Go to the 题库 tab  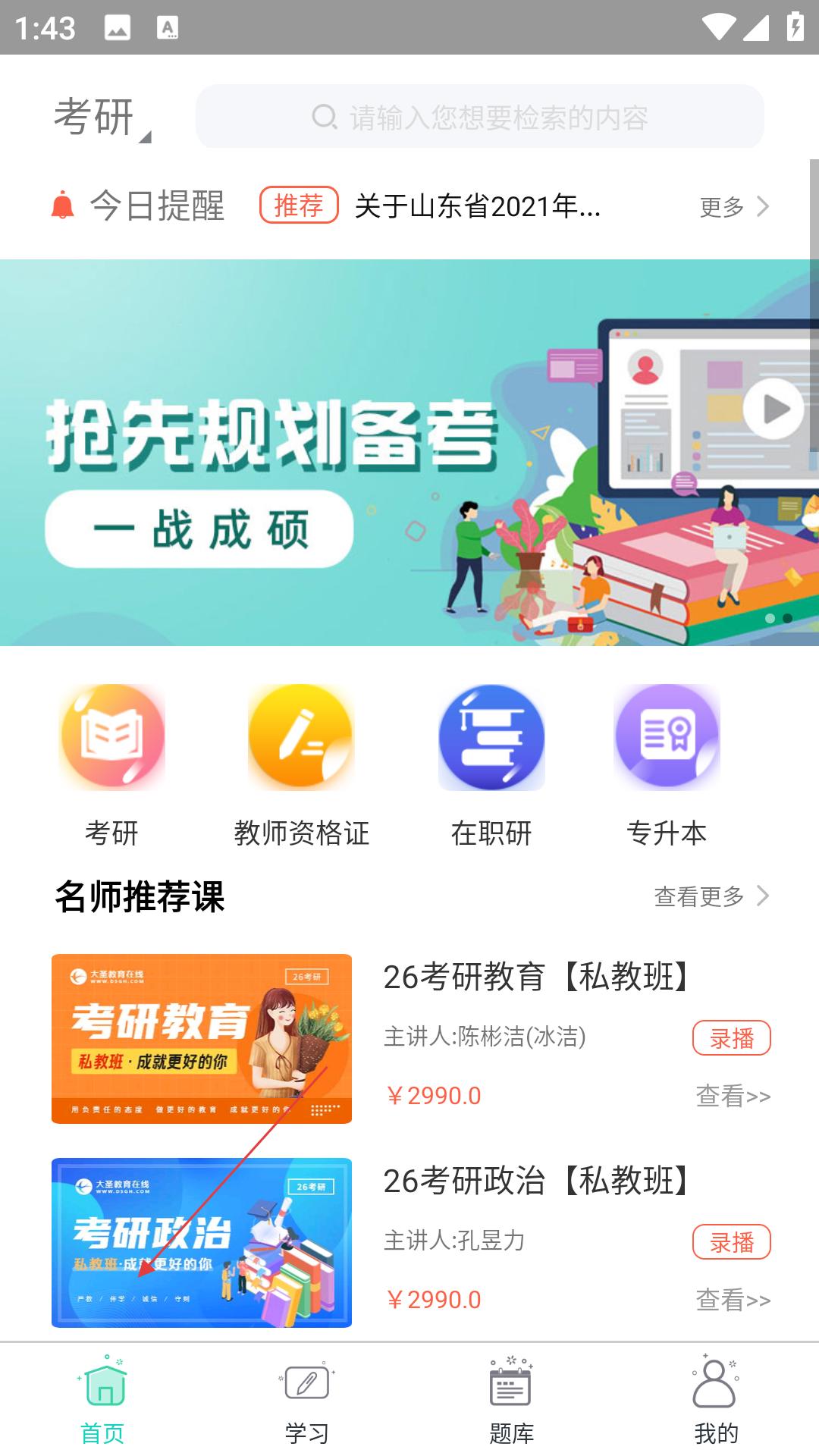(x=512, y=1401)
